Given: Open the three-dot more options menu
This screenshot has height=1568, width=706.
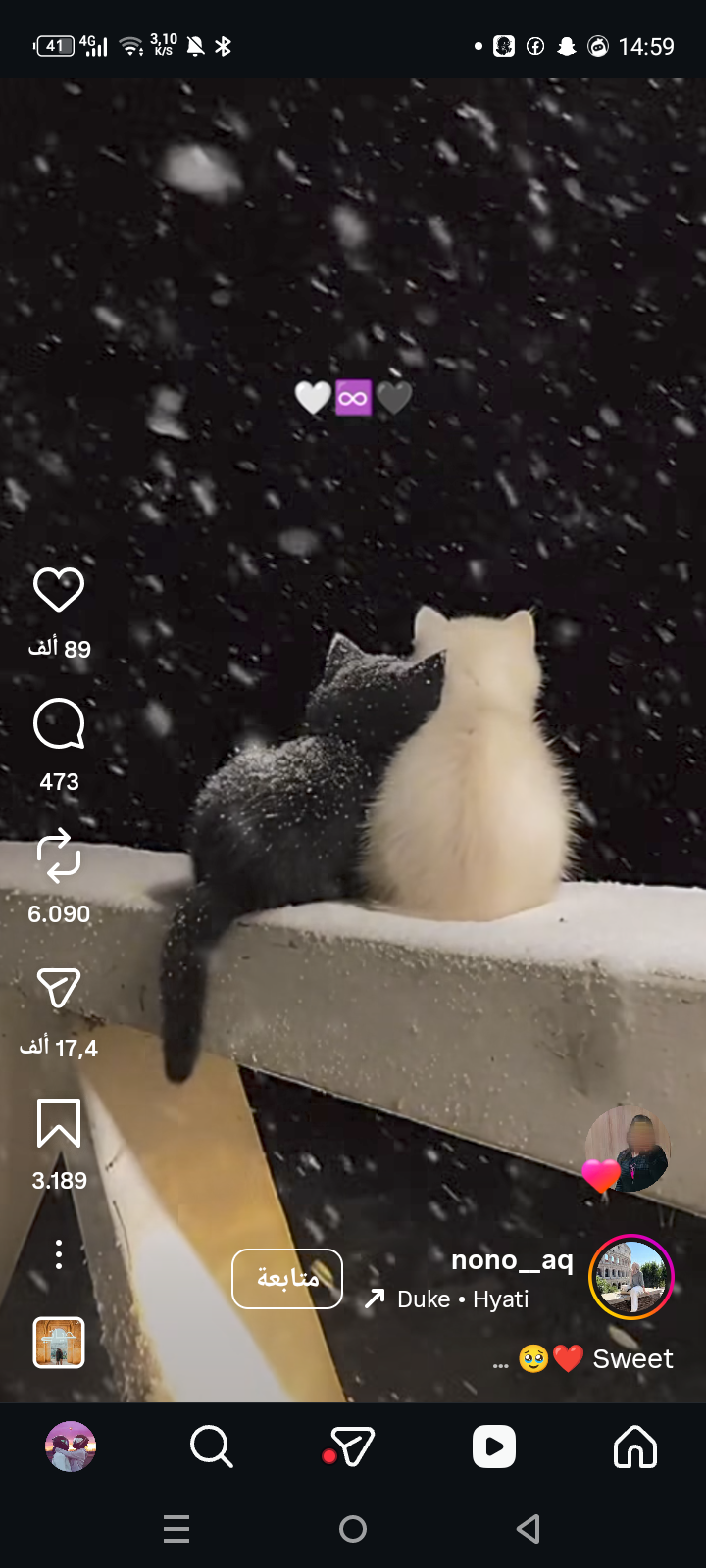Looking at the screenshot, I should 59,1254.
